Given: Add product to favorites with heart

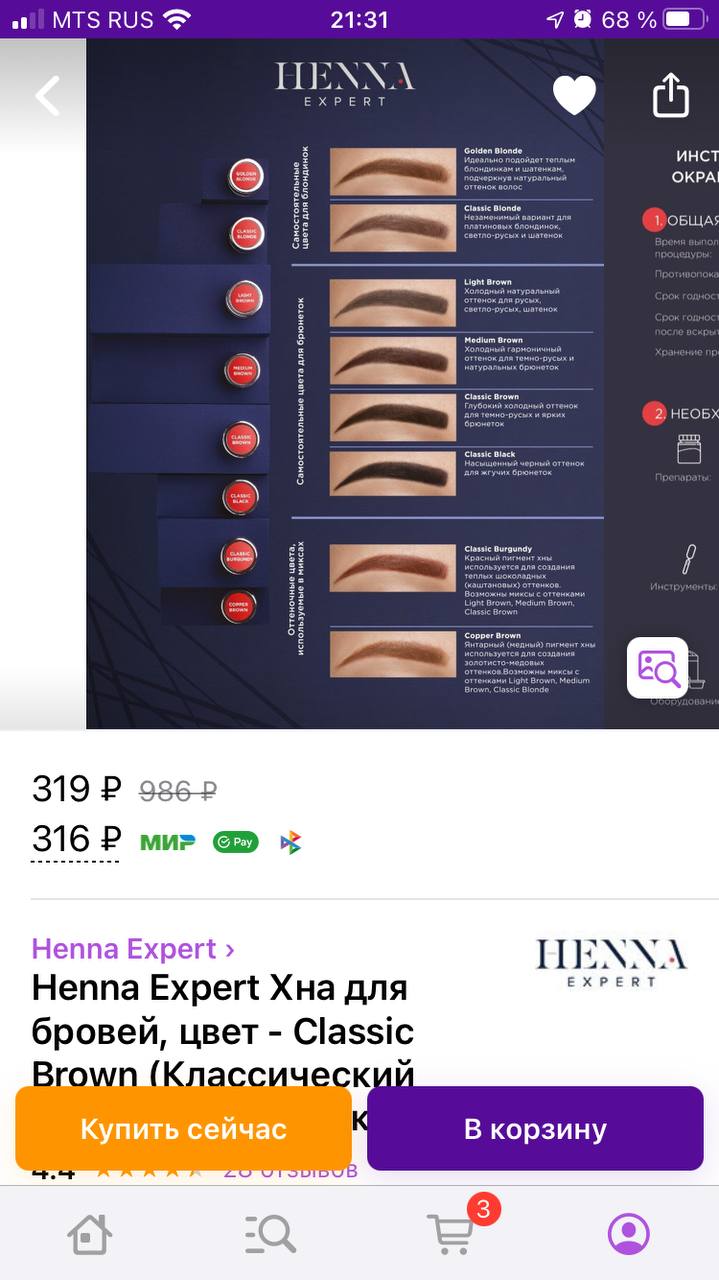Looking at the screenshot, I should [574, 96].
